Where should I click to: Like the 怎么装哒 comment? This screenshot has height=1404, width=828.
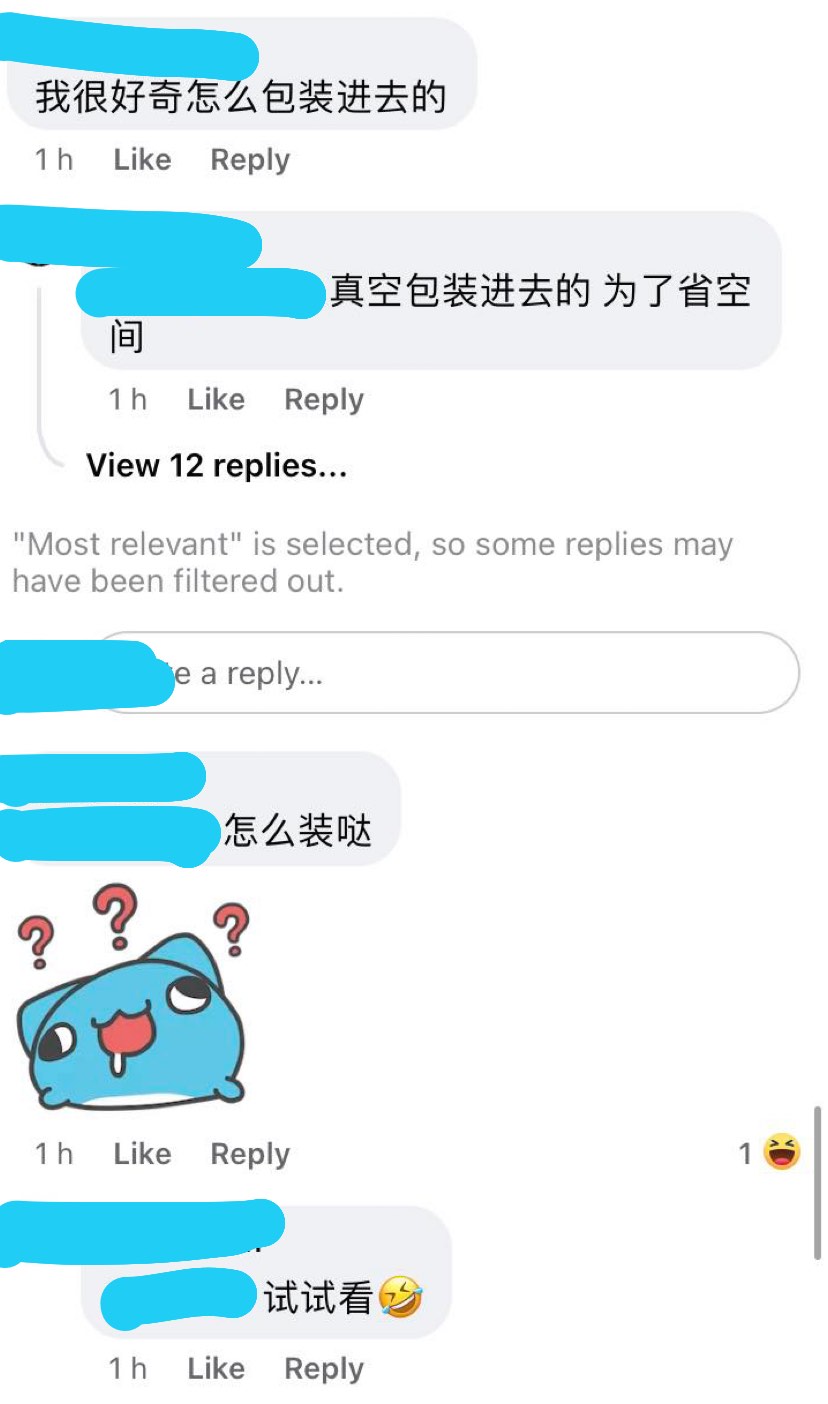click(142, 1154)
